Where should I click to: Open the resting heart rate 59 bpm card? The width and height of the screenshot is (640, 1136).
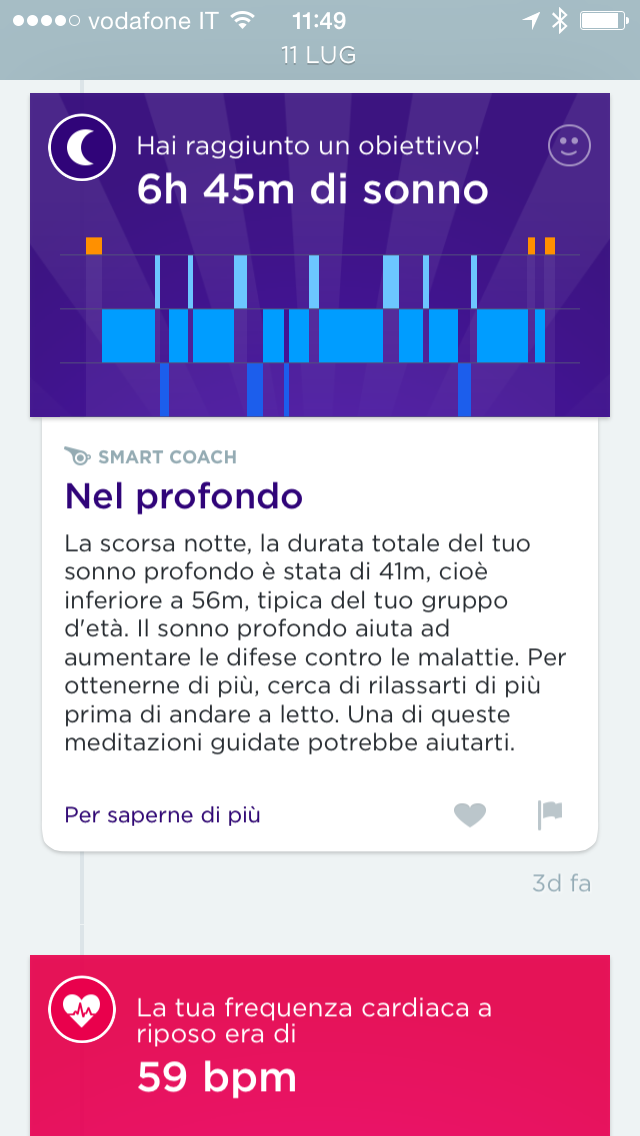click(x=320, y=1045)
